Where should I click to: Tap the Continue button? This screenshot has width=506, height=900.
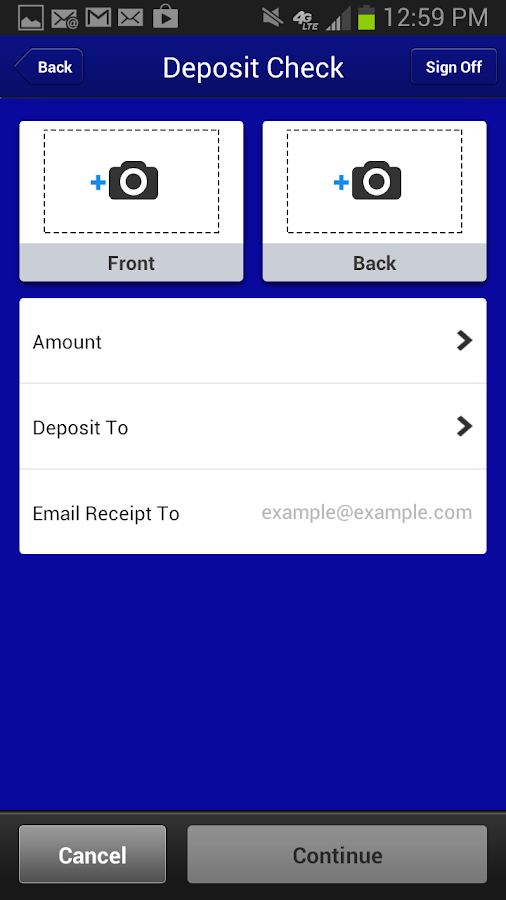point(337,854)
